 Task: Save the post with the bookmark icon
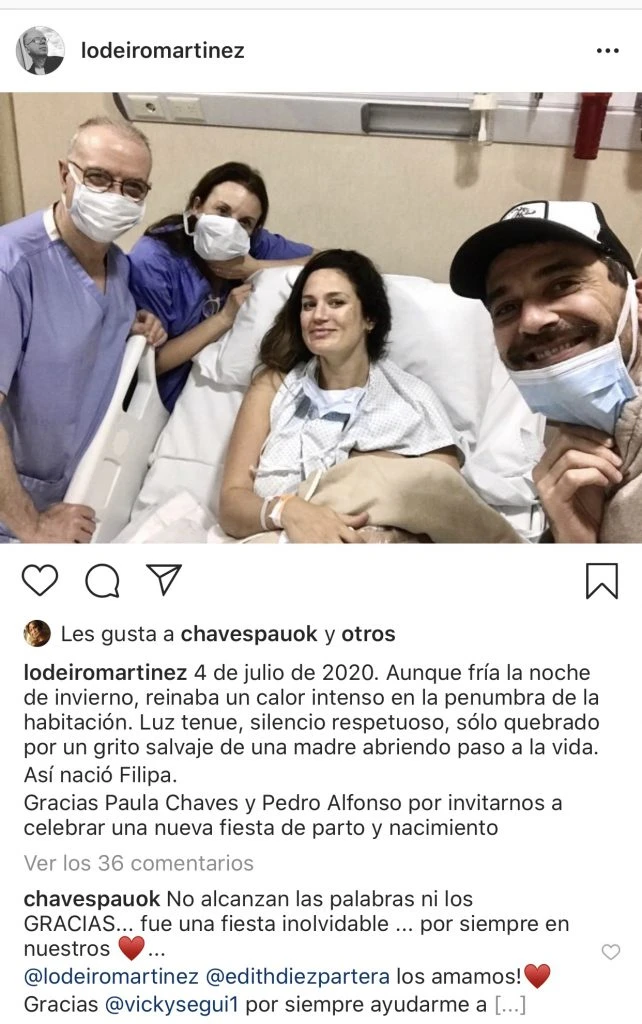click(x=601, y=580)
